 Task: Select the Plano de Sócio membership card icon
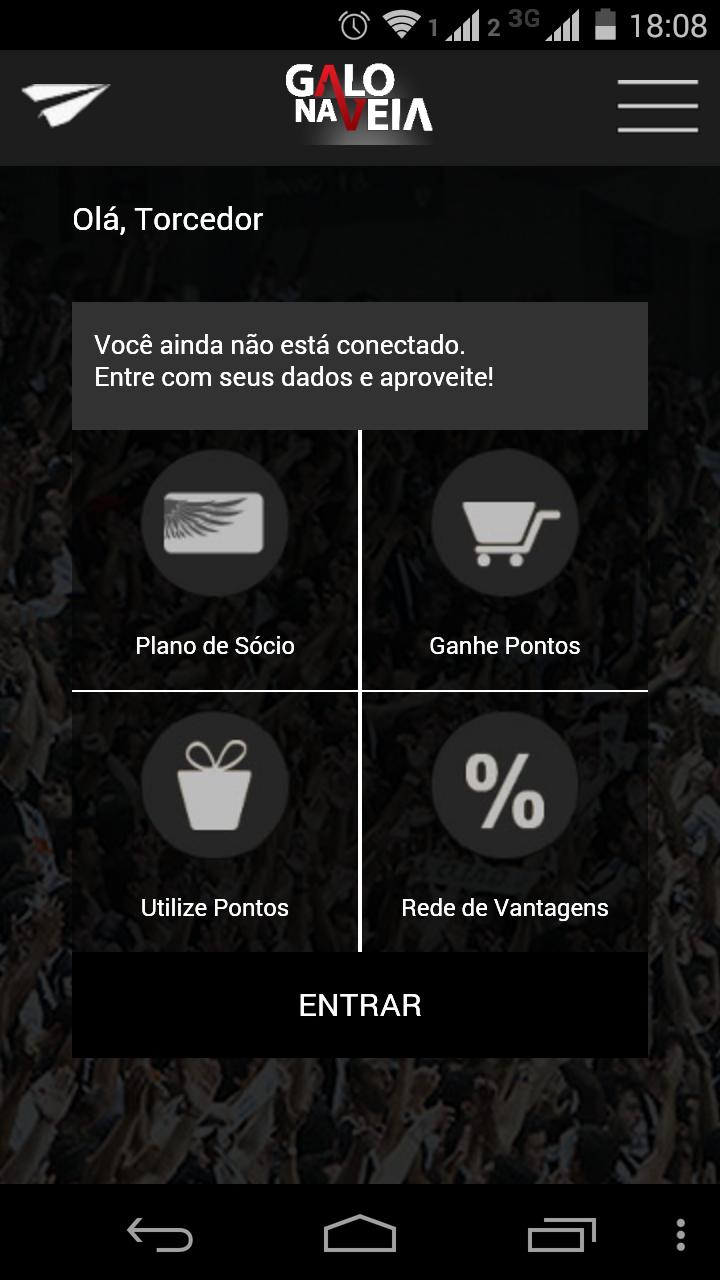coord(215,522)
